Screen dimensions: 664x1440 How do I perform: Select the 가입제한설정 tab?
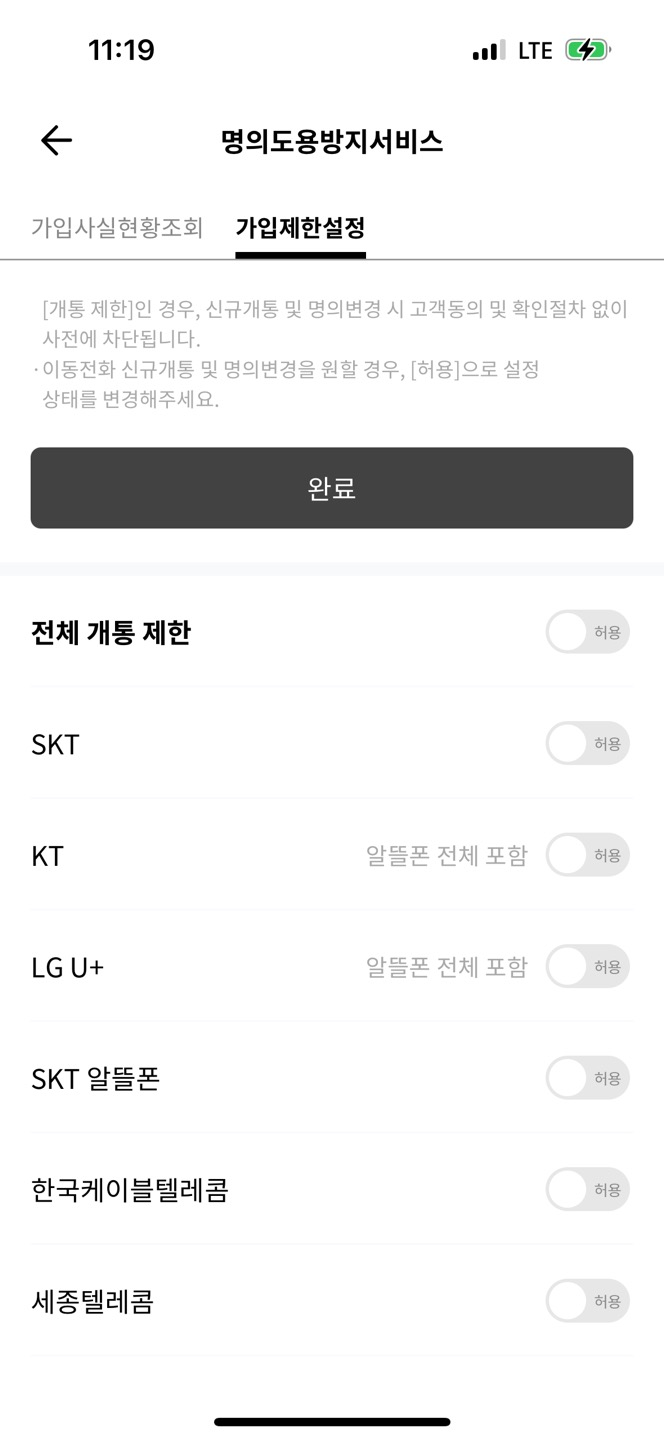[300, 227]
